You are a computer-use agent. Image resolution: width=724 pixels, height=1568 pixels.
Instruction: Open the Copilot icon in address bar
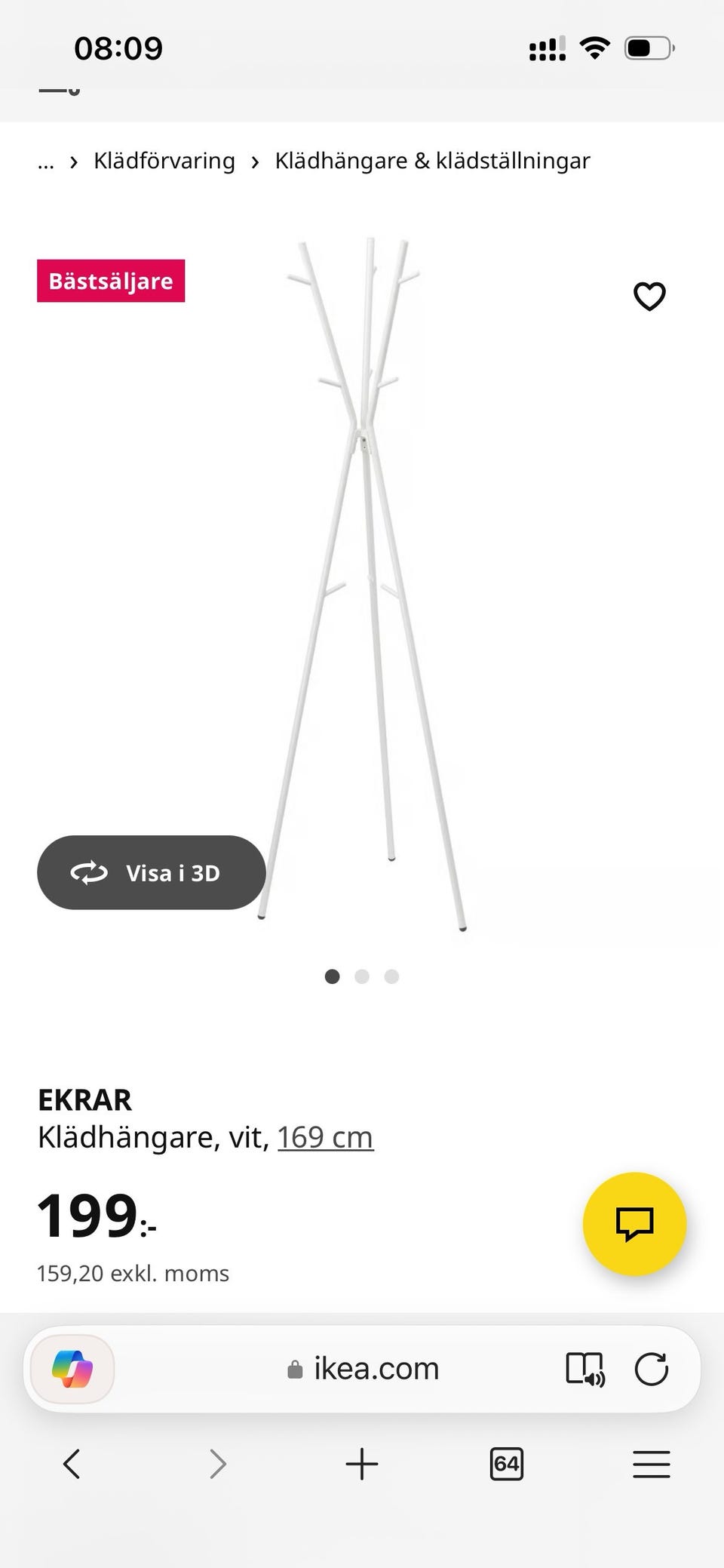tap(72, 1369)
